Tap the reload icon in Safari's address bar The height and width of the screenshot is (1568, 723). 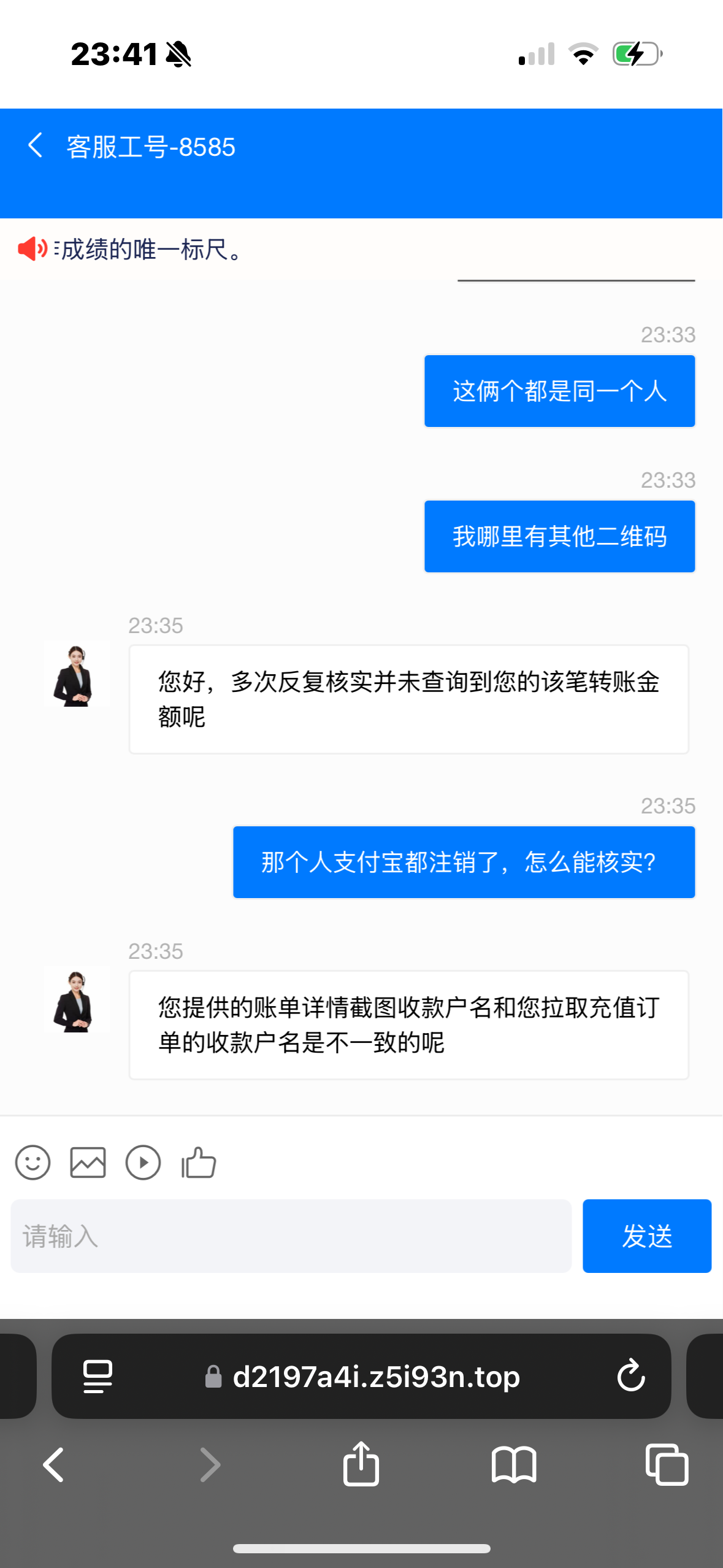[x=630, y=1375]
